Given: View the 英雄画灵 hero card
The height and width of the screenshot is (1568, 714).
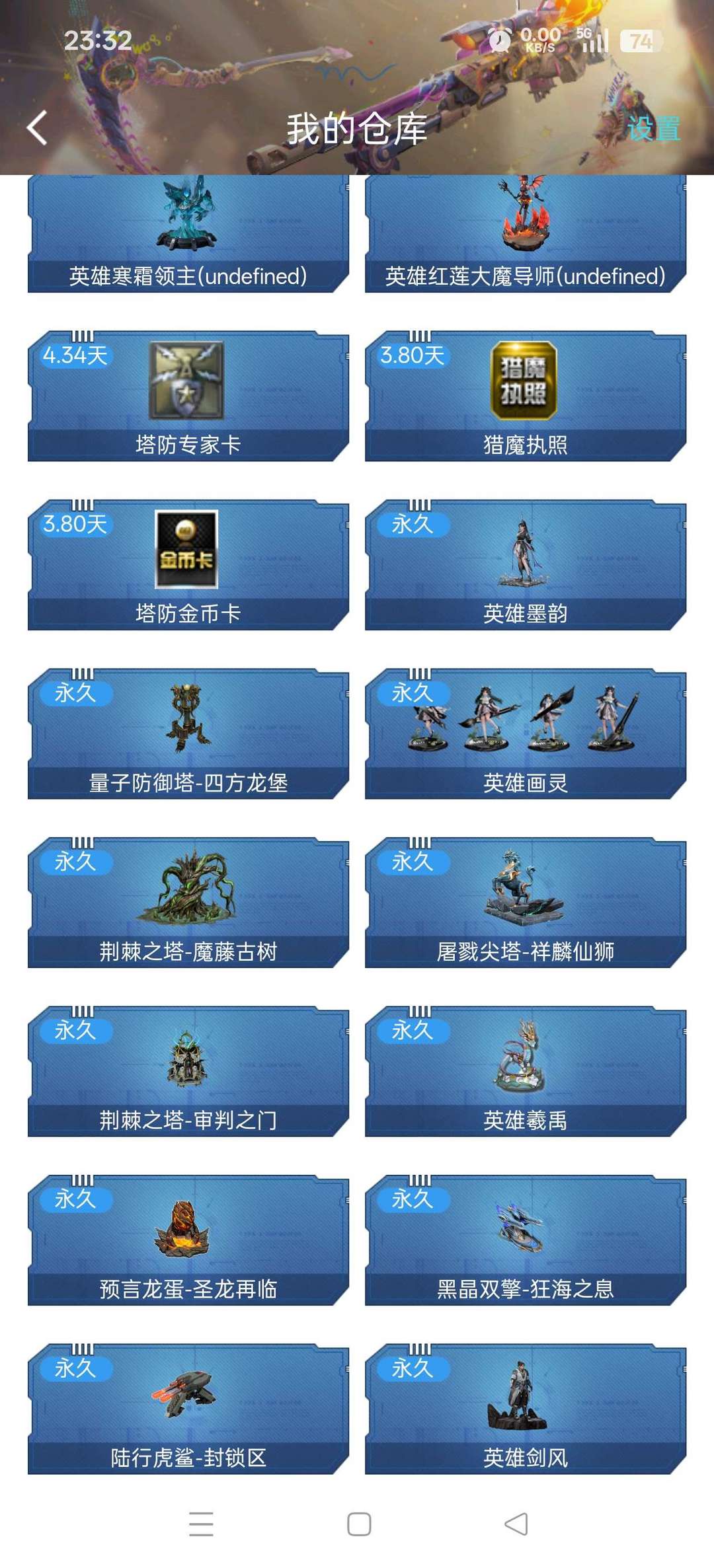Looking at the screenshot, I should pyautogui.click(x=525, y=733).
